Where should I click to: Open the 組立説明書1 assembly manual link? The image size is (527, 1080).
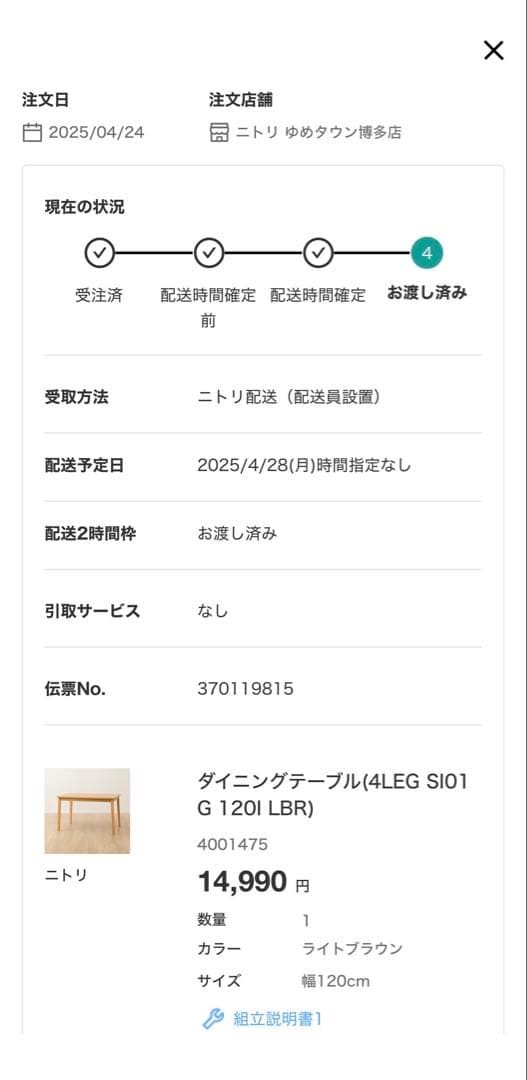tap(262, 1019)
